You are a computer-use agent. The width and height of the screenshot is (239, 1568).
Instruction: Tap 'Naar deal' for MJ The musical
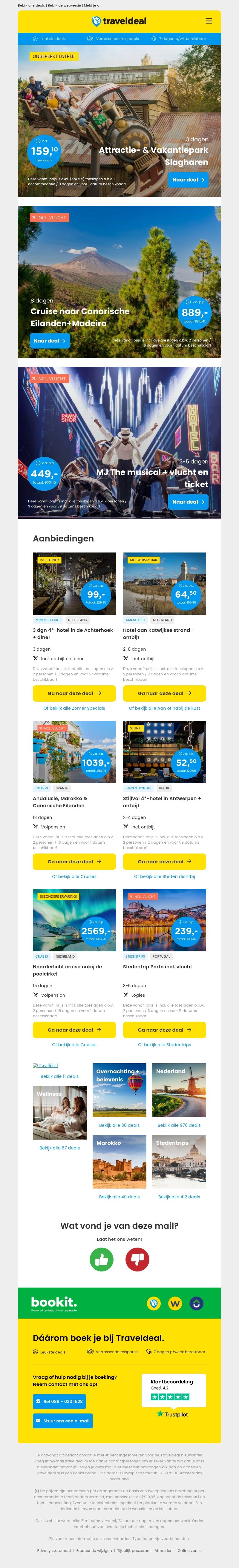[x=189, y=501]
